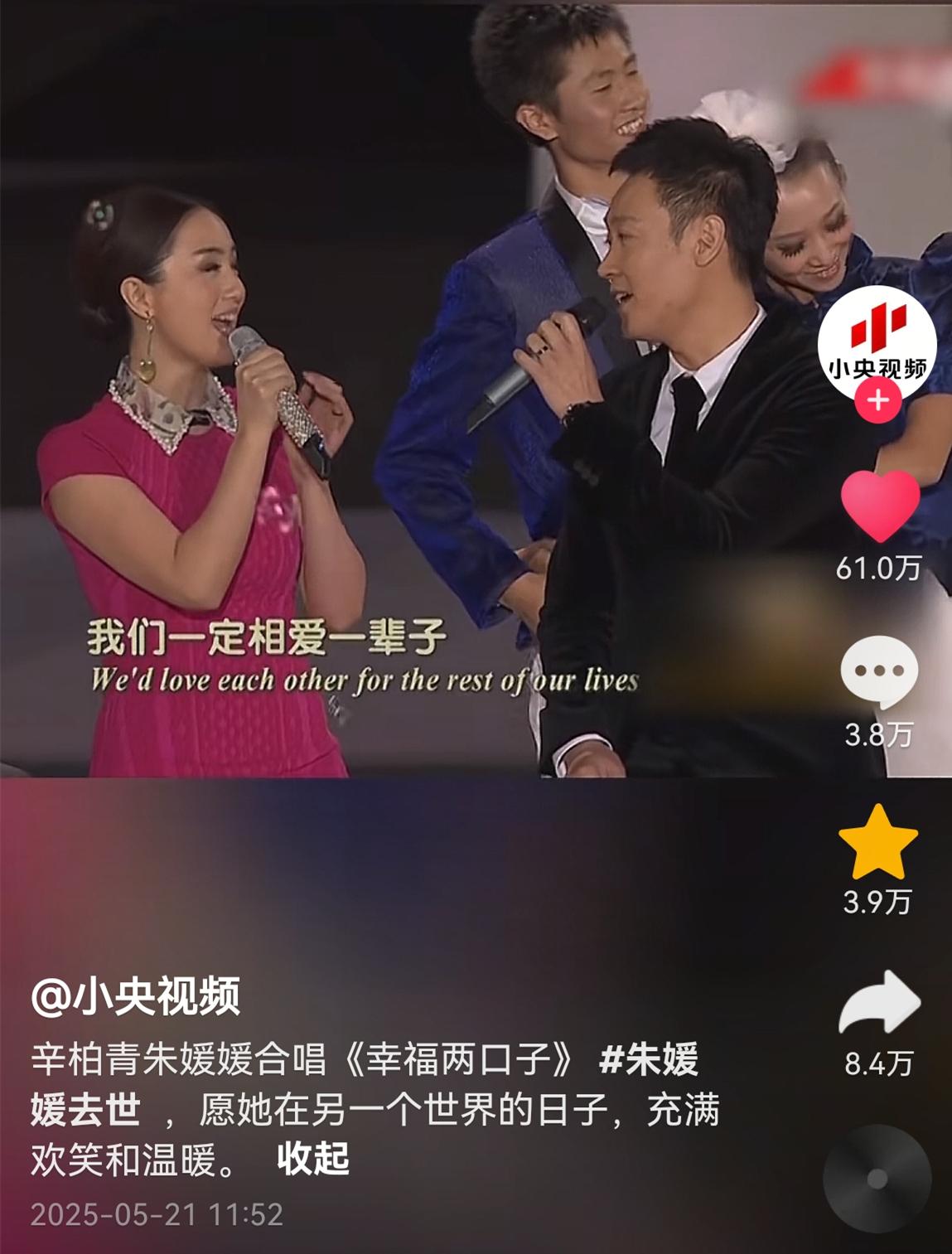Follow 小央视频 with the plus button
This screenshot has width=952, height=1254.
click(x=877, y=401)
